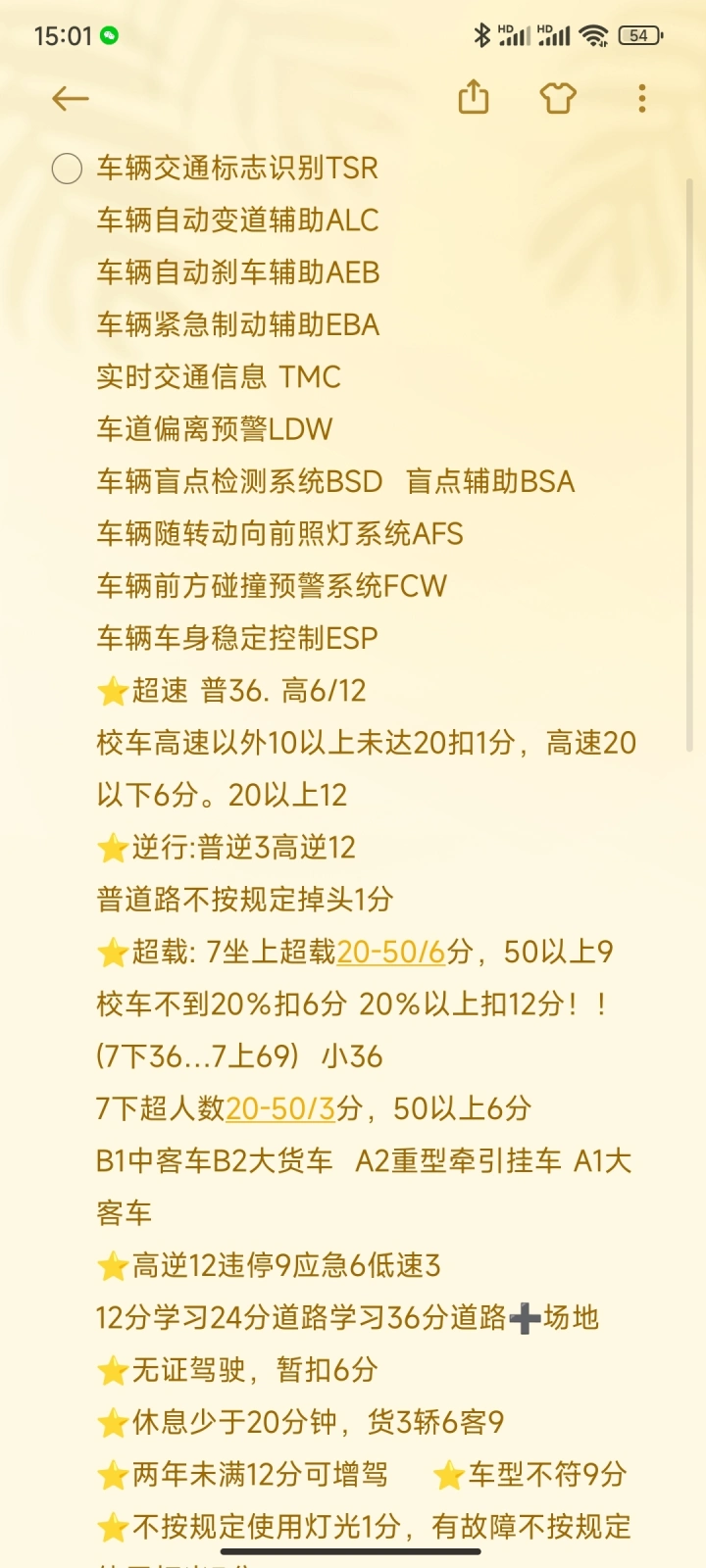Go back with the arrow icon
The image size is (706, 1568).
point(70,98)
